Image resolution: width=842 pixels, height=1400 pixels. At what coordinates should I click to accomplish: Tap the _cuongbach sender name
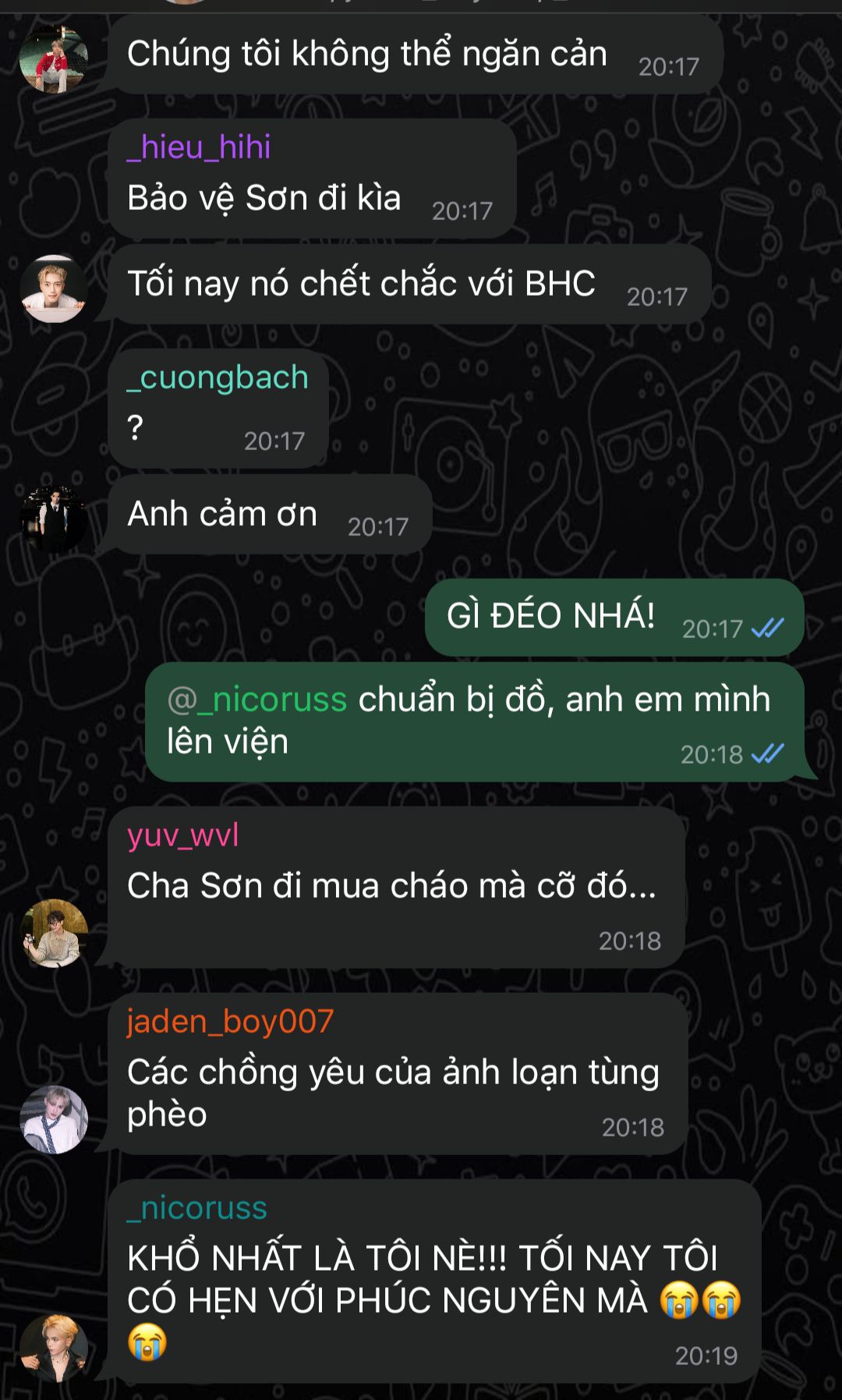(218, 377)
